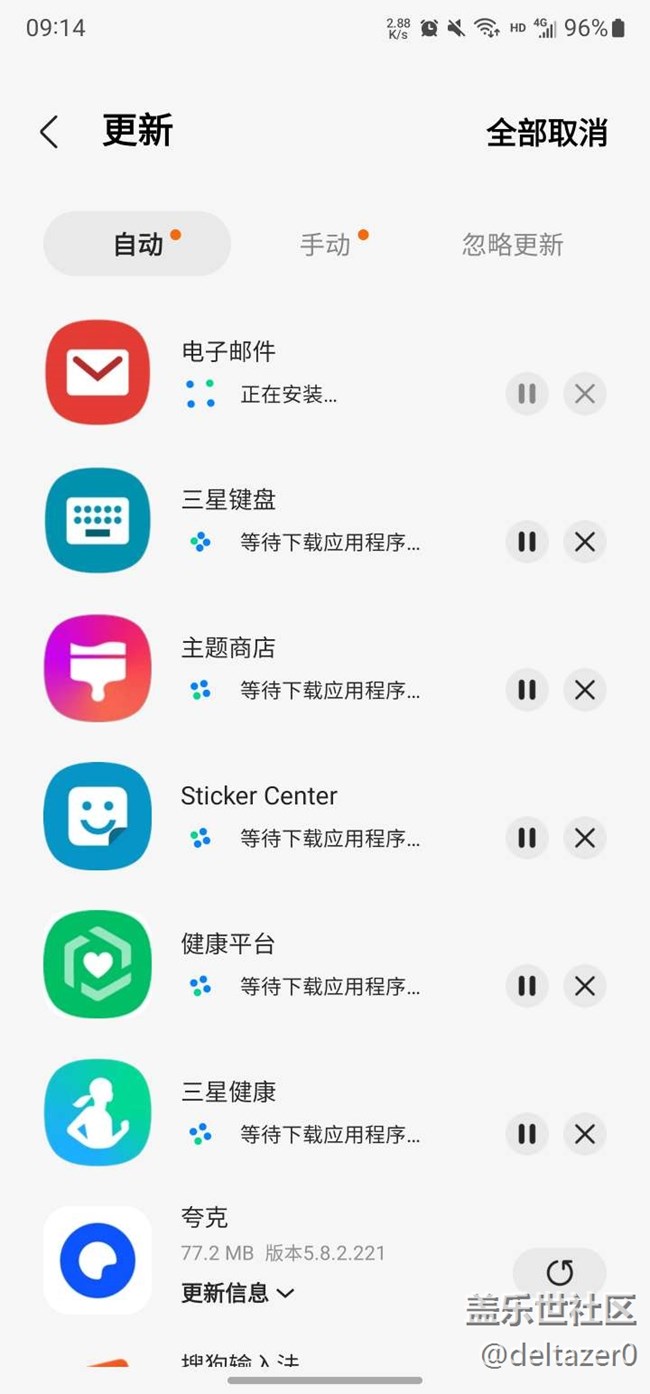Select the 自动 tab
Screen dimensions: 650x1394
click(138, 244)
